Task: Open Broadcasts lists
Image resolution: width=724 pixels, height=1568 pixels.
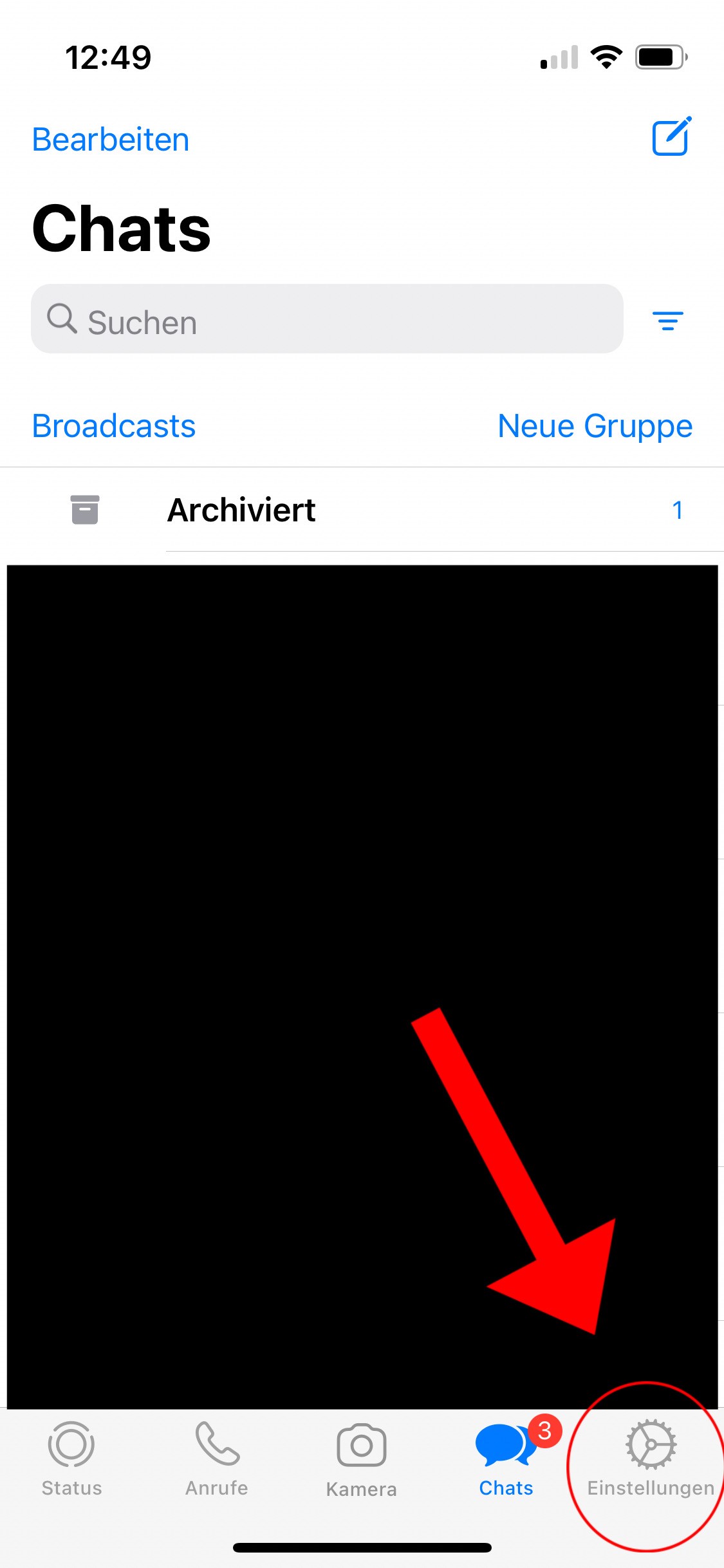Action: pos(114,426)
